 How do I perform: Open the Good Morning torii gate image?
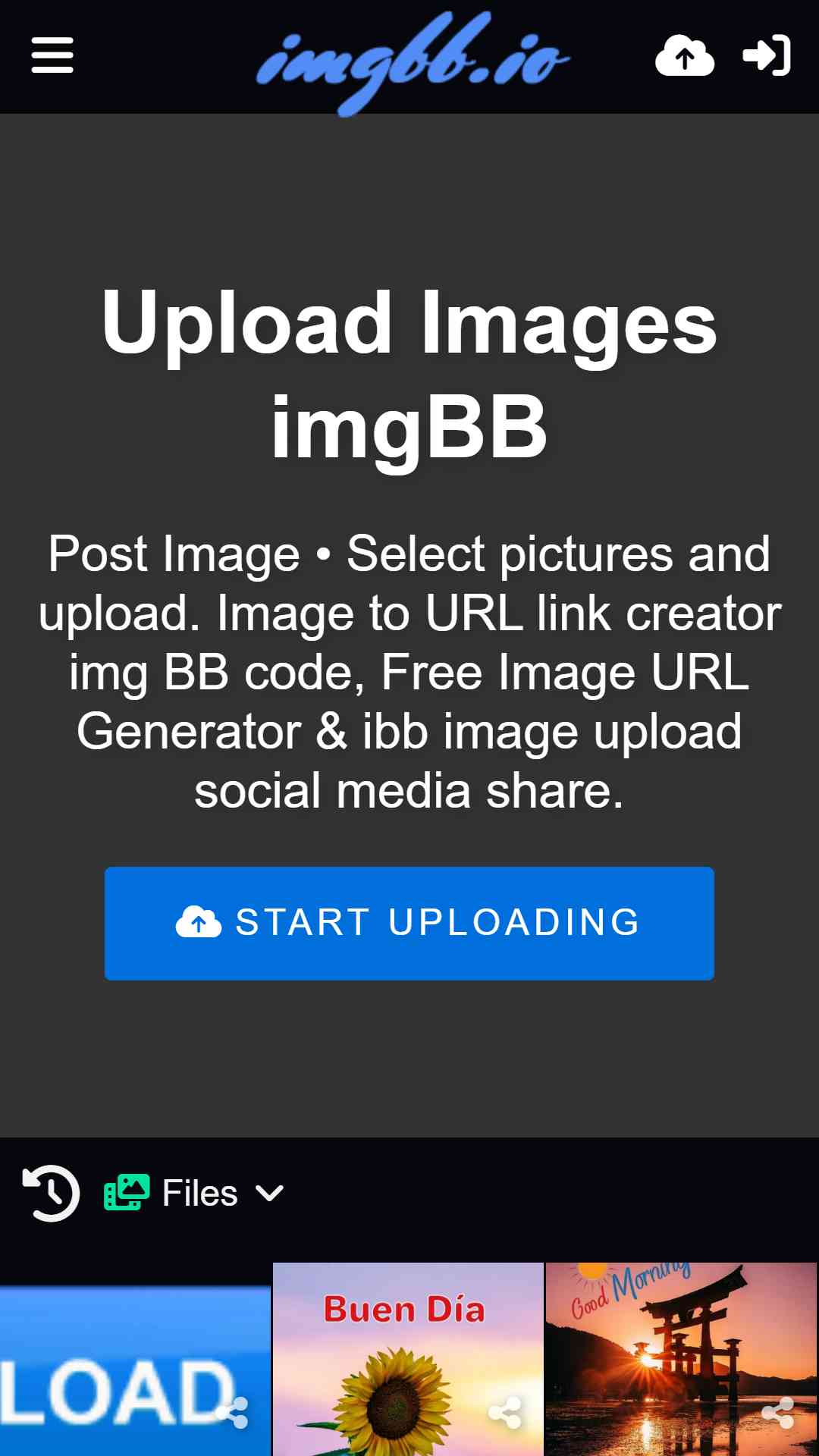tap(681, 1359)
